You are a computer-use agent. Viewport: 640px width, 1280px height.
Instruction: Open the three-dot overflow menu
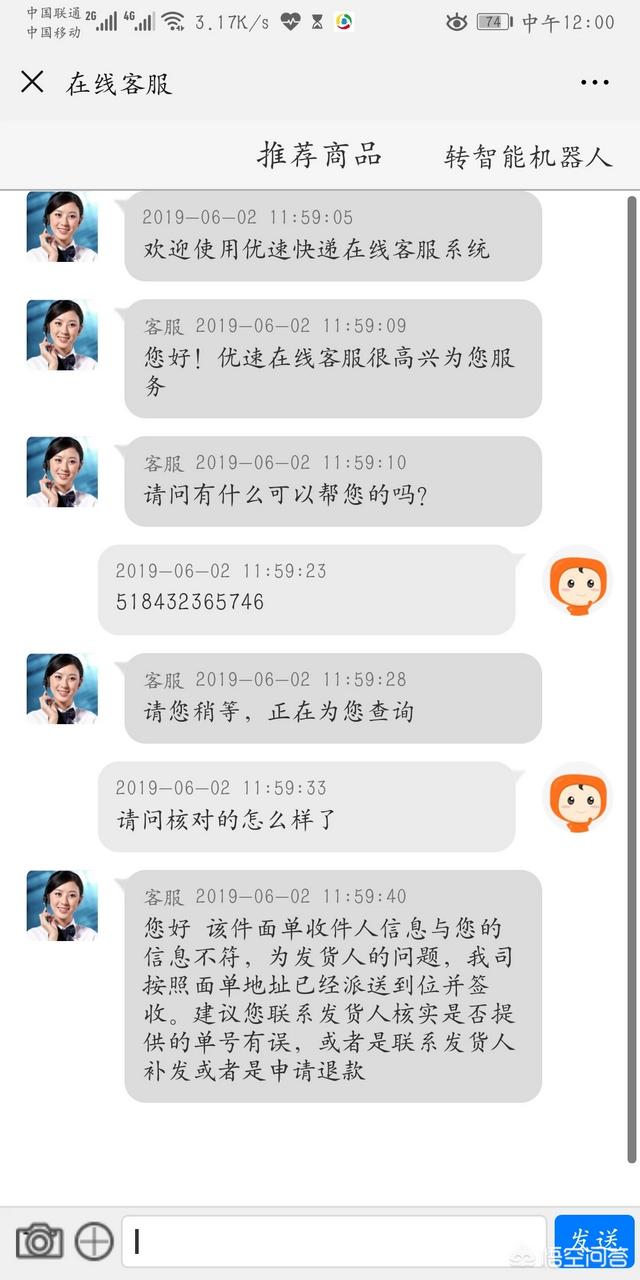(594, 83)
